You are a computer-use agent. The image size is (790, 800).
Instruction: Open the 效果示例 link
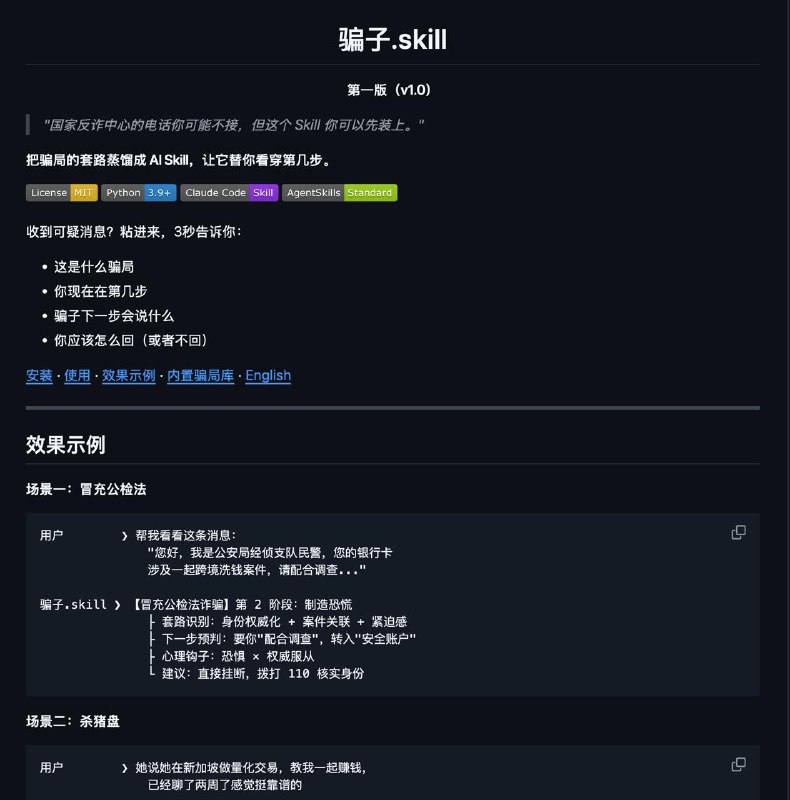pyautogui.click(x=128, y=376)
